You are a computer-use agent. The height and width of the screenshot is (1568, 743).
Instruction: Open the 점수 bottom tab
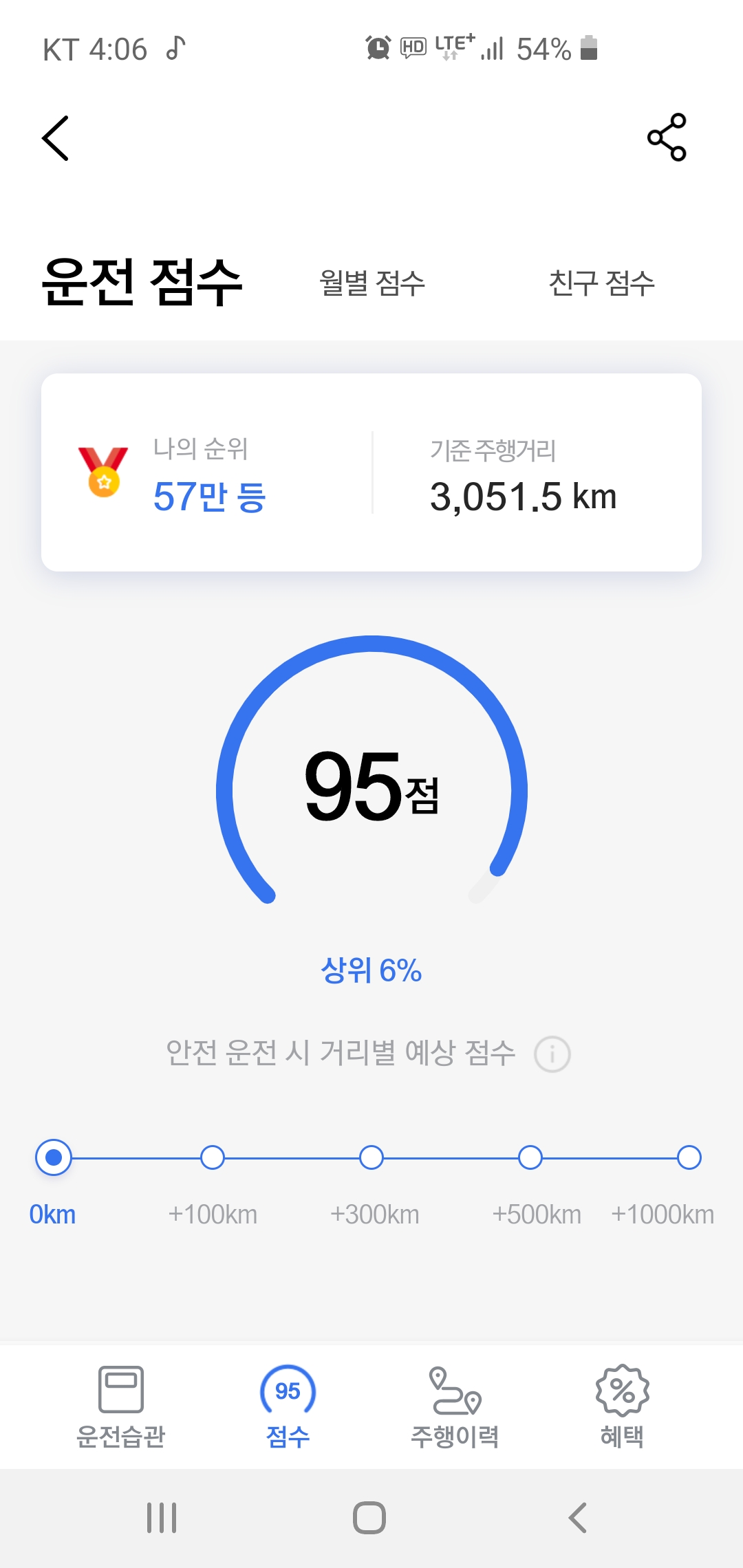click(x=288, y=1406)
